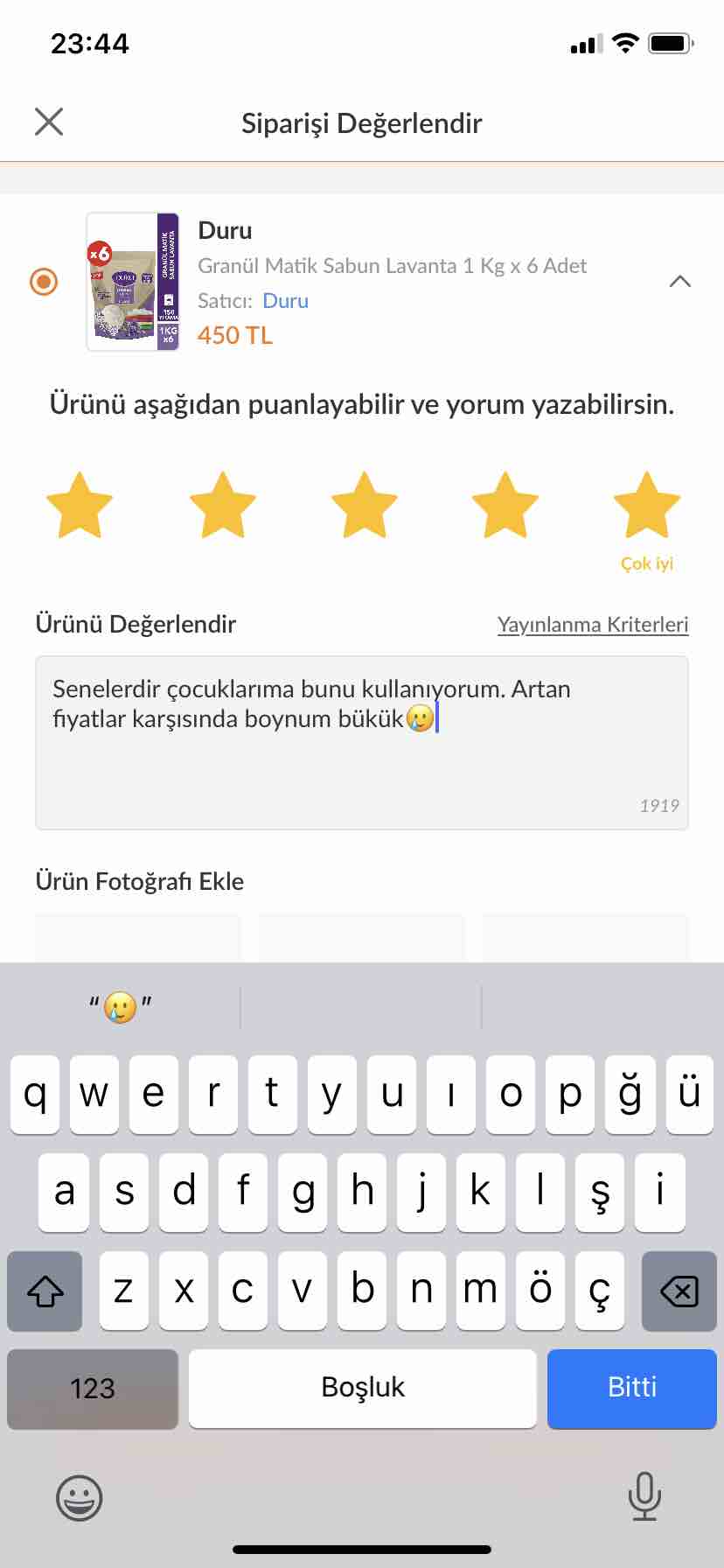Rate the product one star
The height and width of the screenshot is (1568, 724).
tap(80, 505)
